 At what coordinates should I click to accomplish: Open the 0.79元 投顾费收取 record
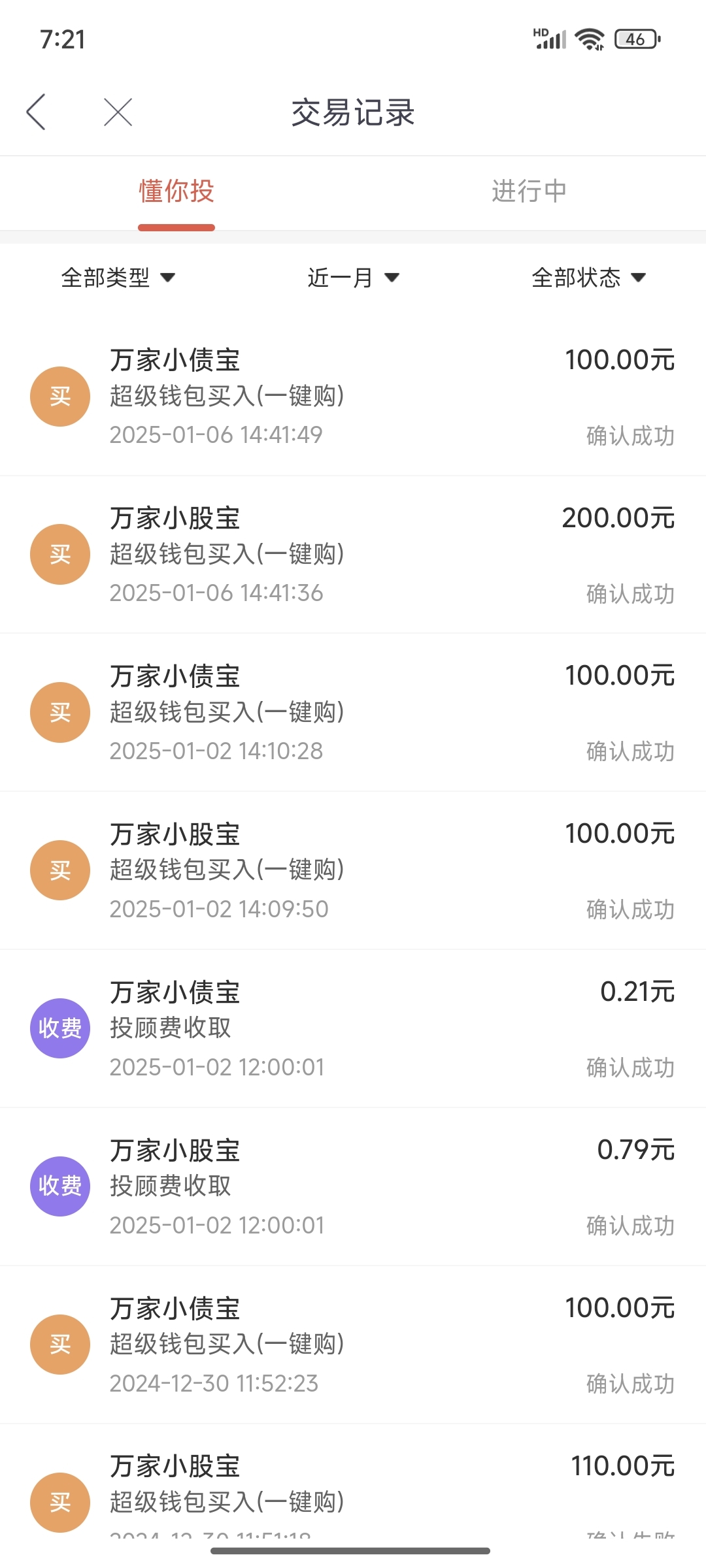coord(353,1187)
